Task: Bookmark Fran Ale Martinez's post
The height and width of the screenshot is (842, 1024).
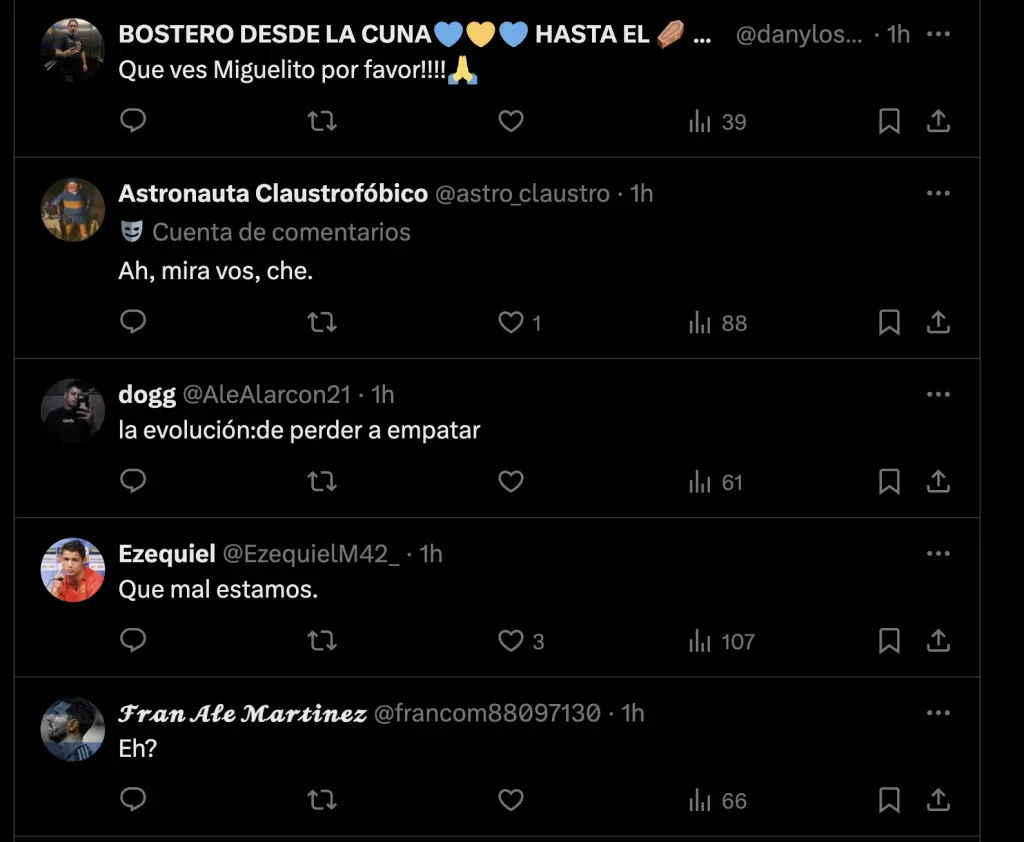Action: point(889,800)
